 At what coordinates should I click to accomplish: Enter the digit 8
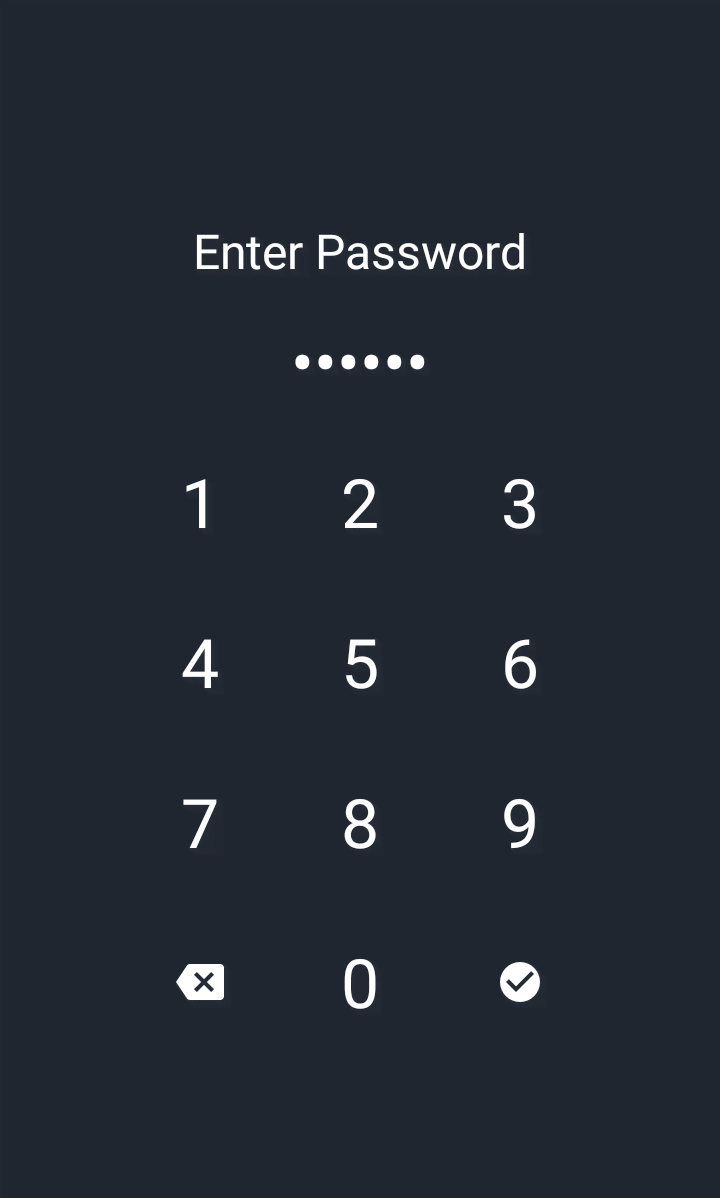tap(360, 824)
